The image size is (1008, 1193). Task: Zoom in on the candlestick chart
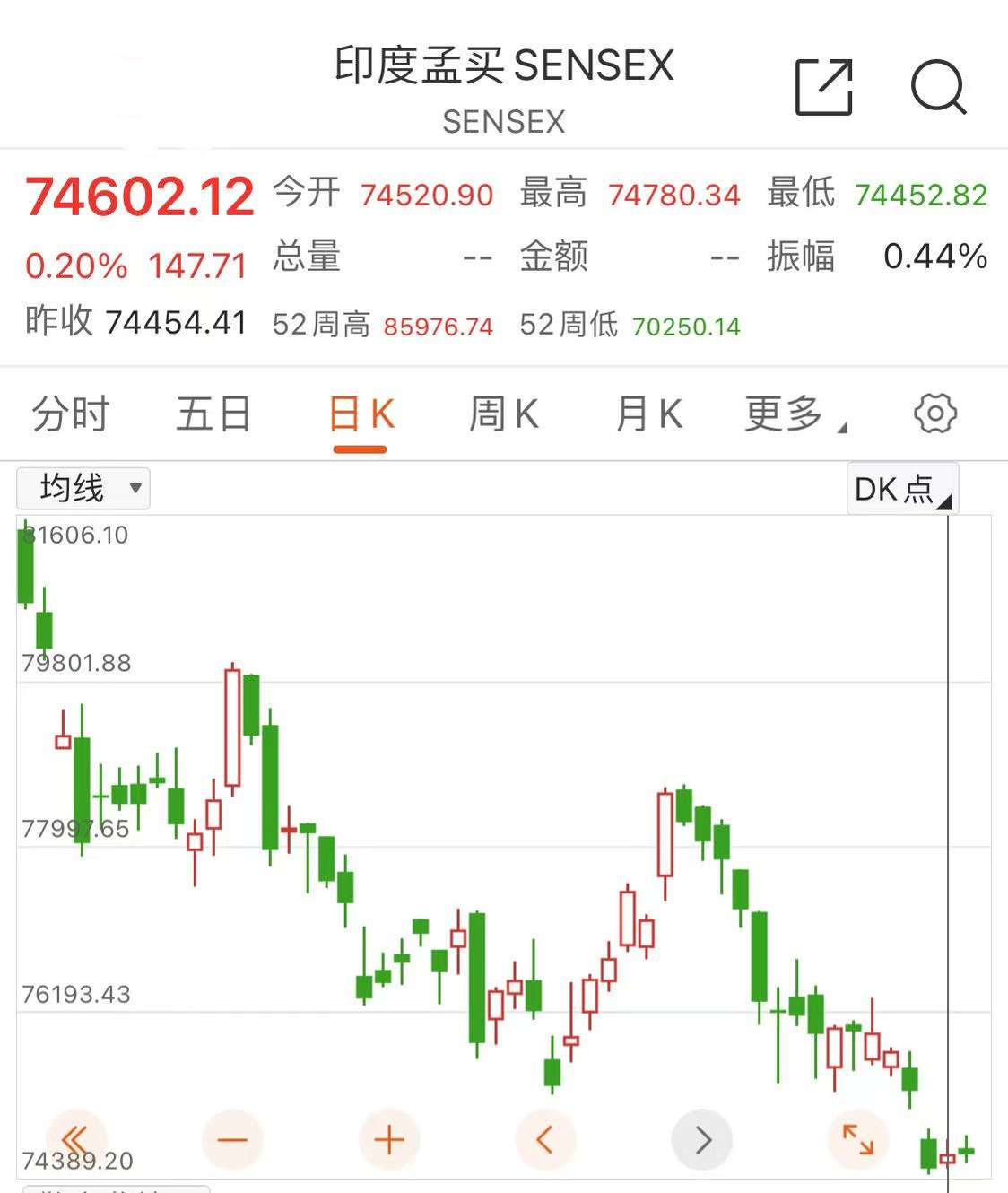(387, 1139)
